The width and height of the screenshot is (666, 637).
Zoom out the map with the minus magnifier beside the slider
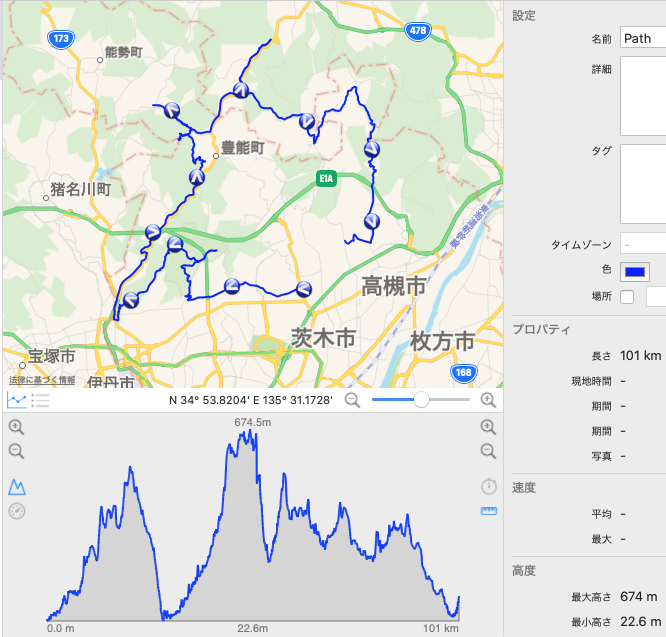tap(352, 400)
